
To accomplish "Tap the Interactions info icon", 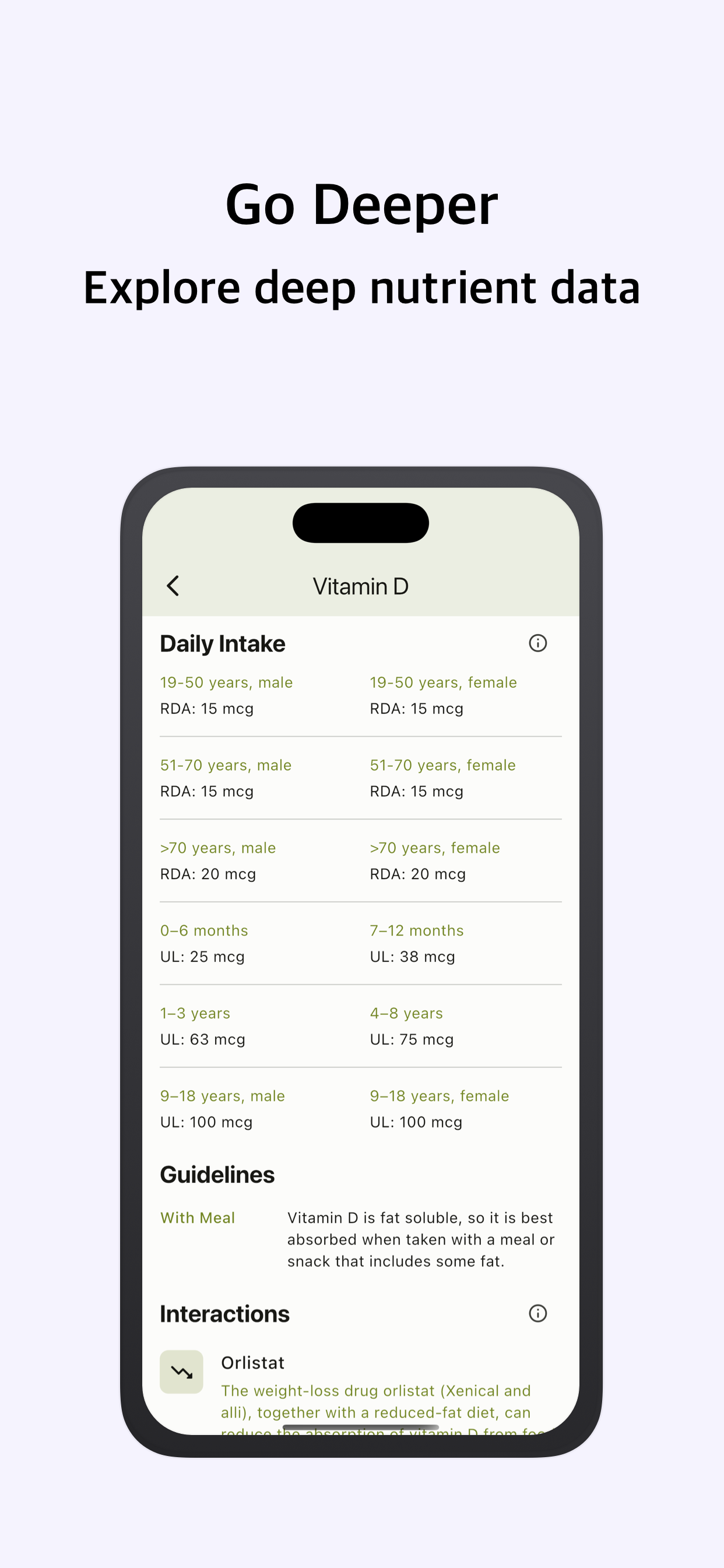I will [538, 1314].
